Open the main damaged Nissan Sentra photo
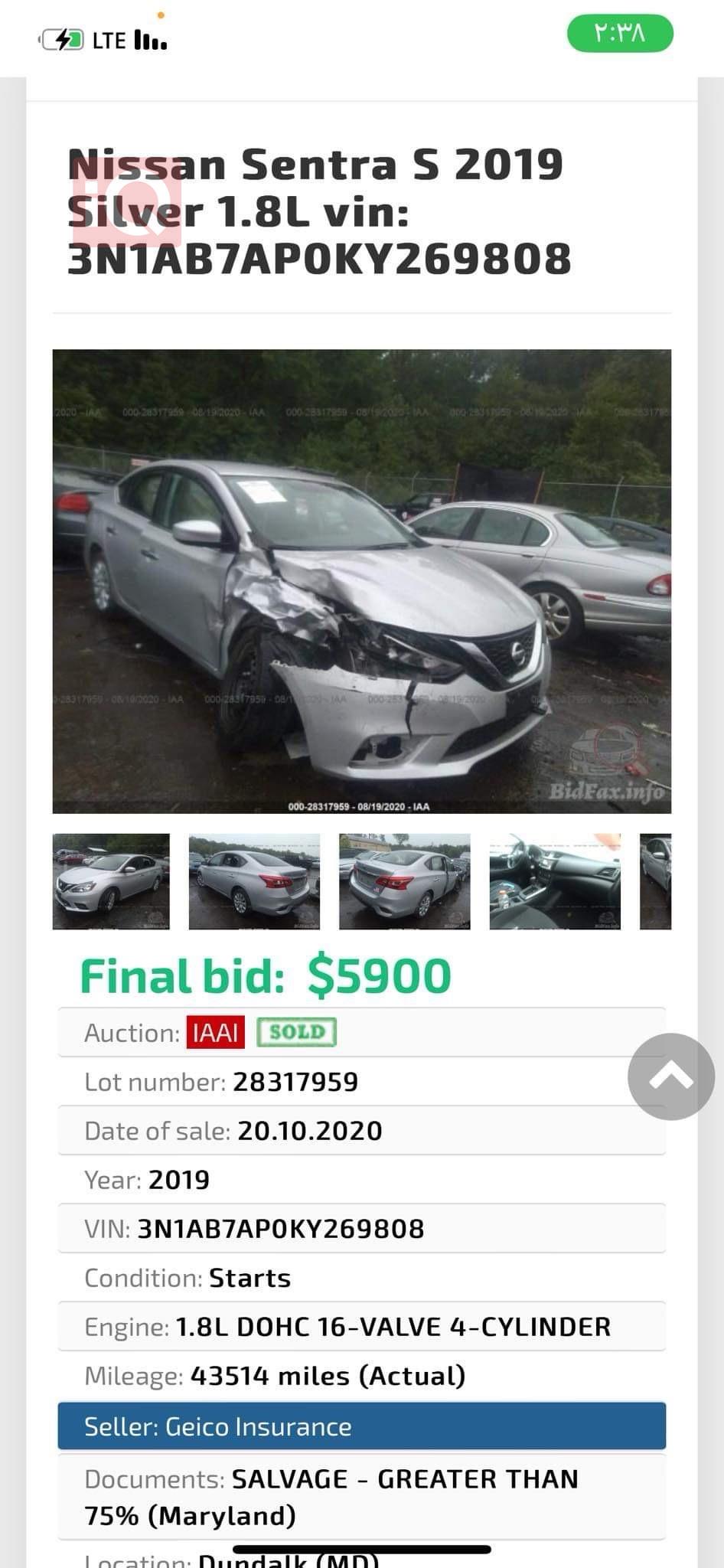This screenshot has width=724, height=1568. 361,580
